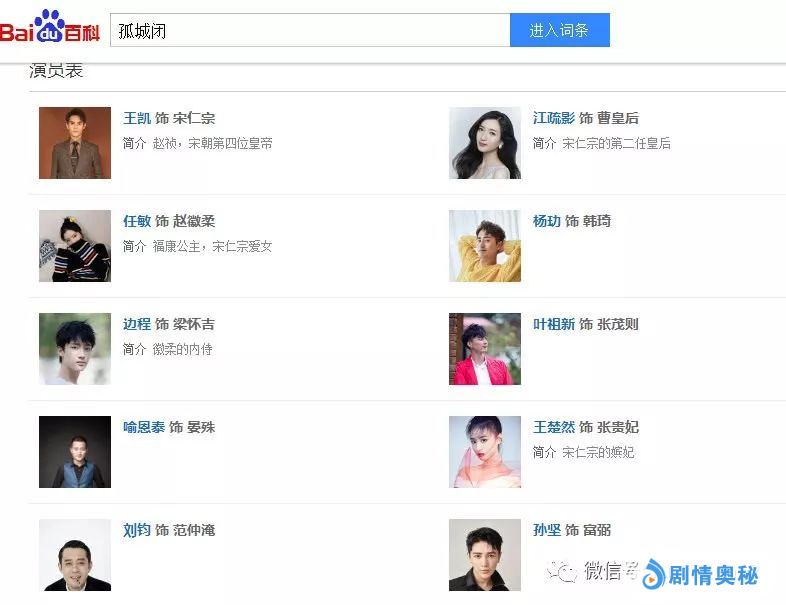
Task: Open actor link 喻恩泰
Action: [144, 427]
